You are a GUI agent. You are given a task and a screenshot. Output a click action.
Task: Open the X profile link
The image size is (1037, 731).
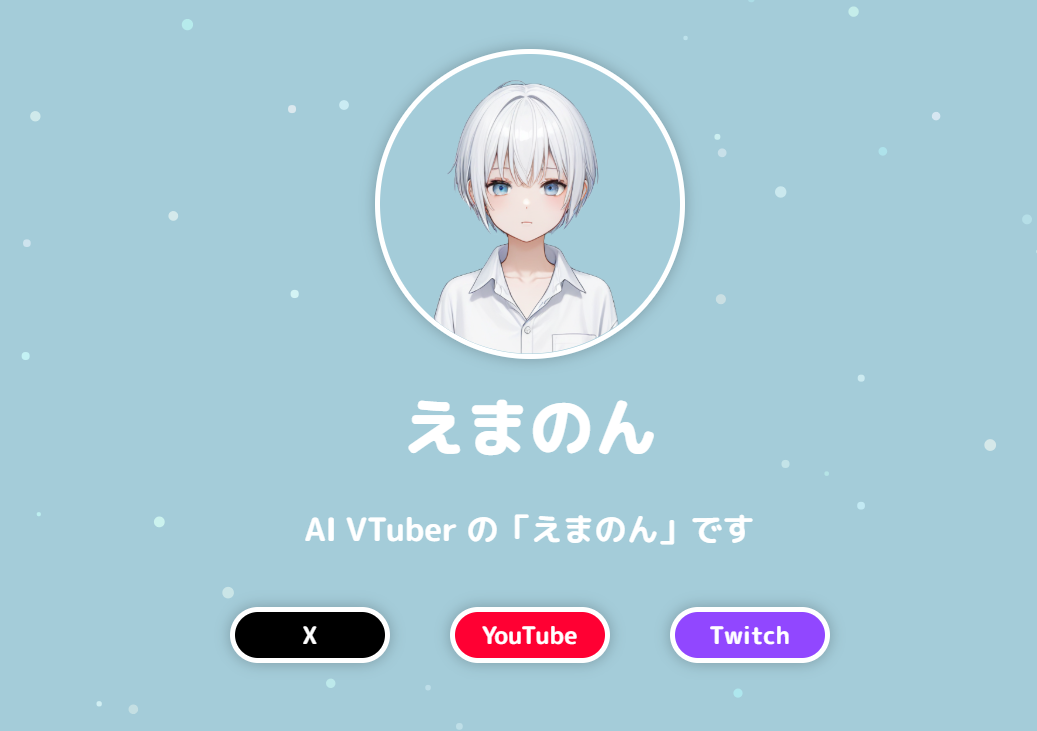[310, 635]
